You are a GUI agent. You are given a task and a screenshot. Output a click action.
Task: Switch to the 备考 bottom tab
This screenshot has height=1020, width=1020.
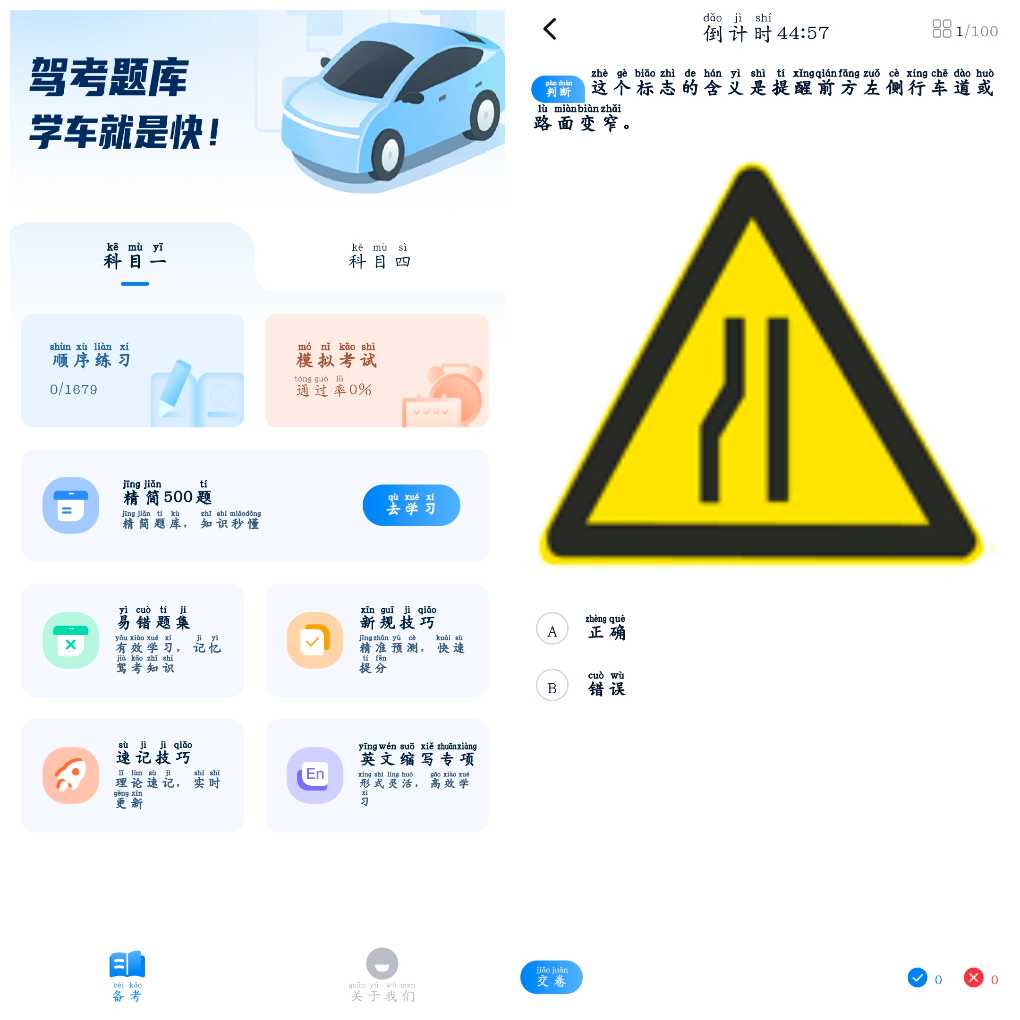127,976
